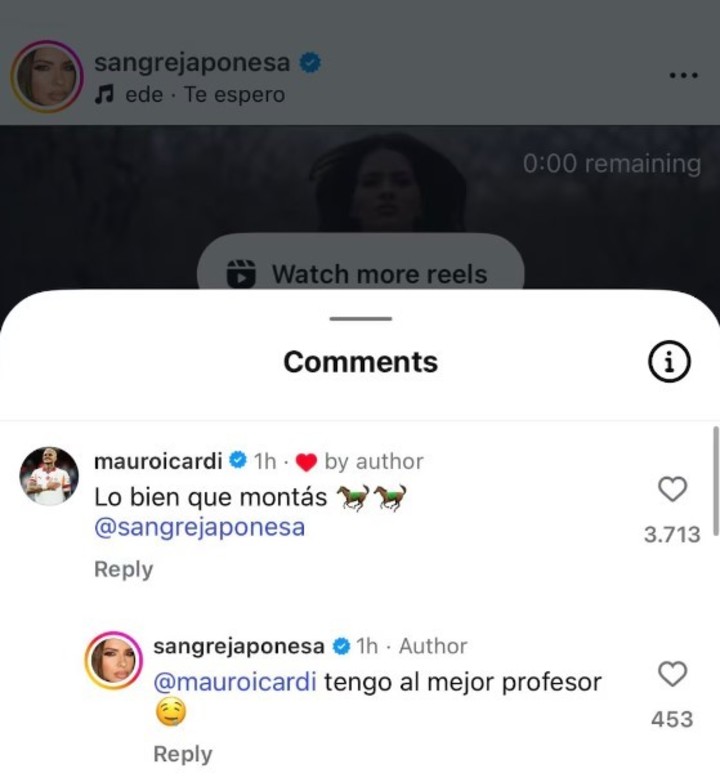Open mauroicardi username in comment
720x782 pixels.
[158, 461]
